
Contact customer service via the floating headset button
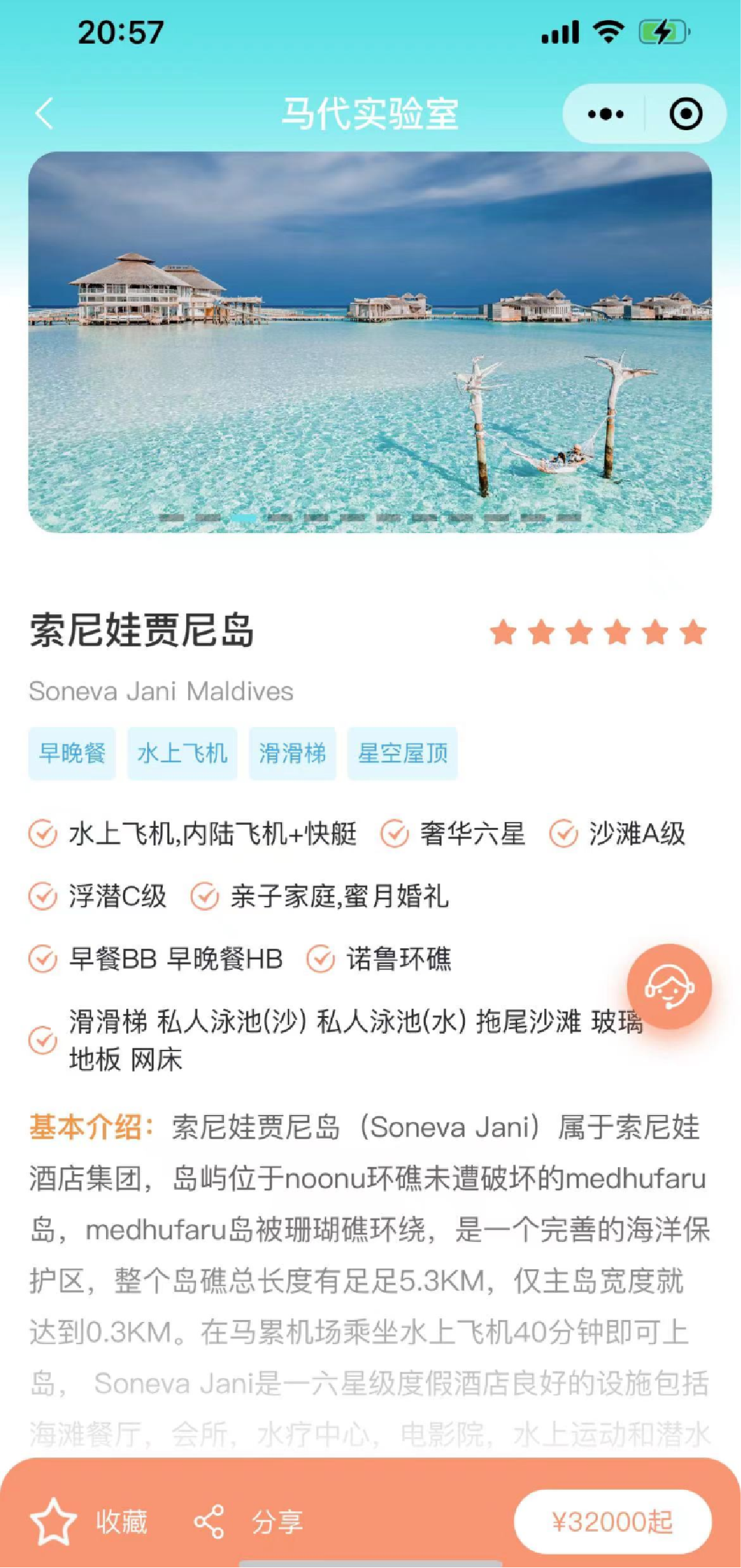669,986
